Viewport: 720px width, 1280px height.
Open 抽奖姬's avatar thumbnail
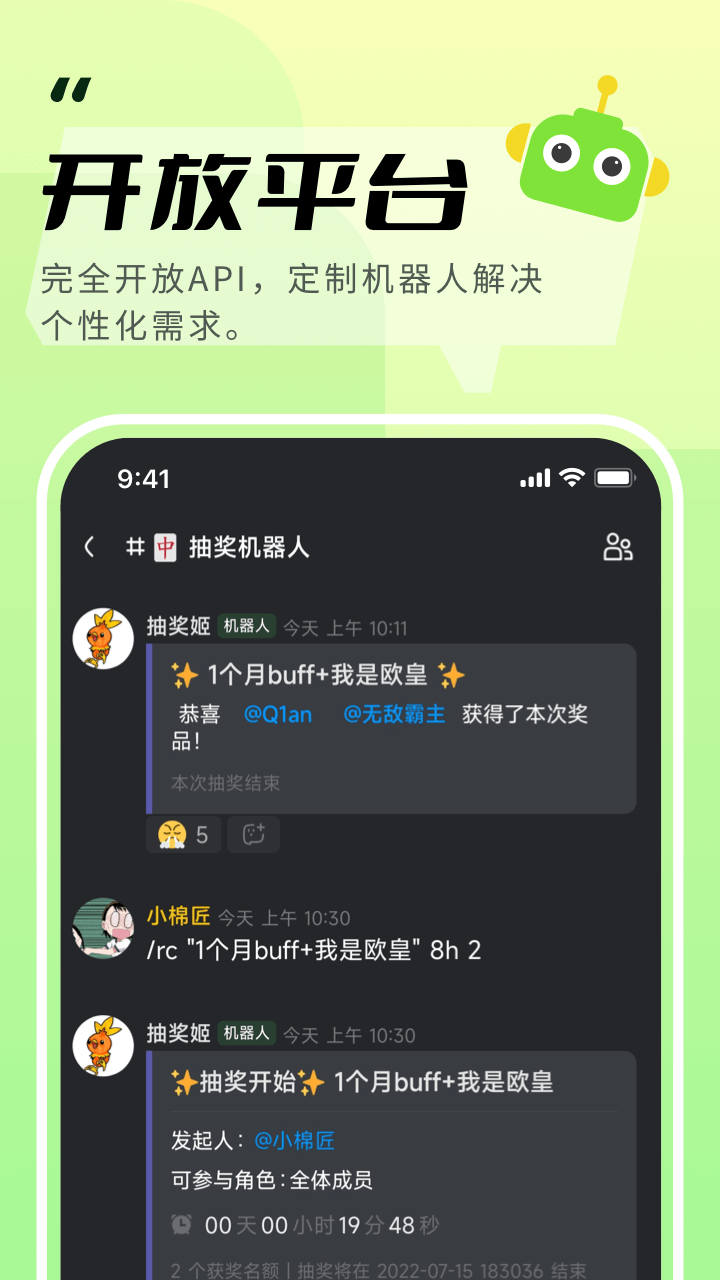click(x=103, y=638)
